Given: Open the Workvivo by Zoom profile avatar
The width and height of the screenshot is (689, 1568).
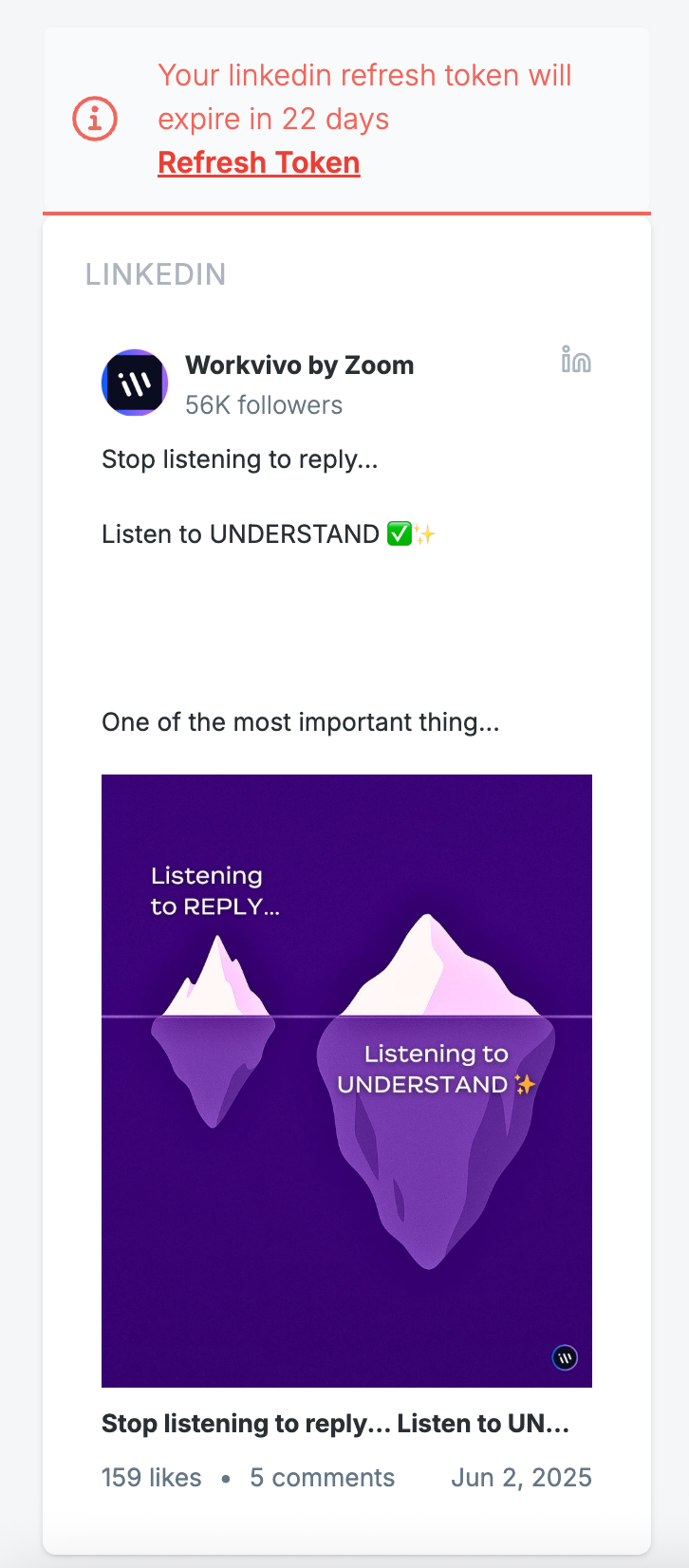Looking at the screenshot, I should click(135, 383).
